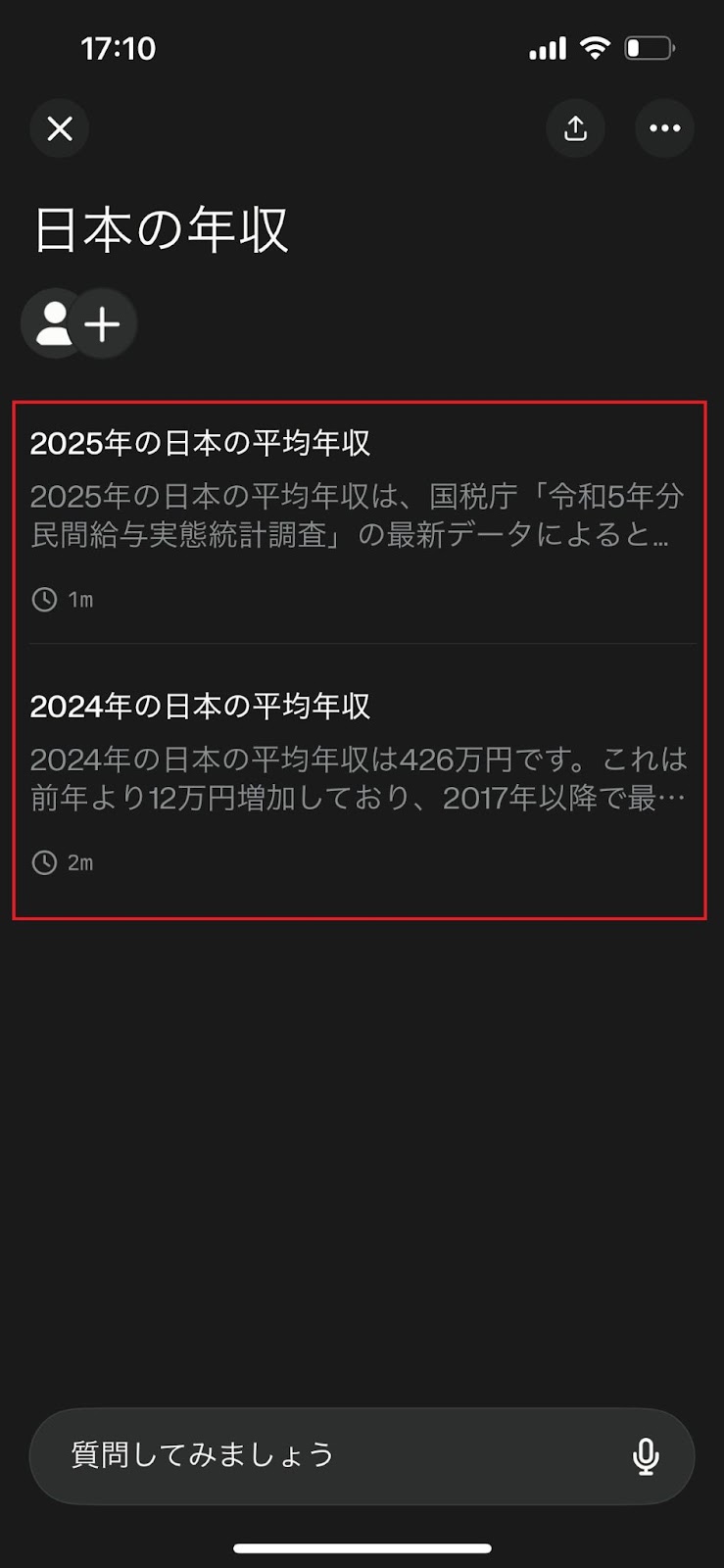Open the thread 2024年の日本の平均年収
The image size is (724, 1568).
[x=359, y=779]
